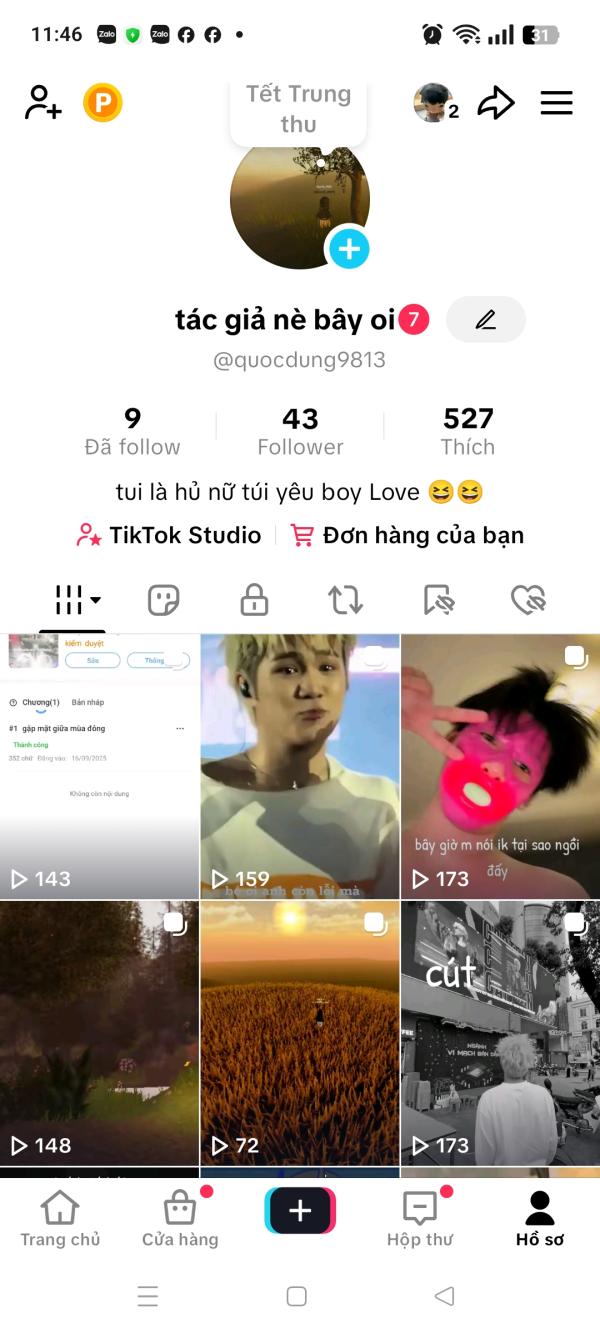Open profile views avatar with 2 badge
Image resolution: width=600 pixels, height=1333 pixels.
pyautogui.click(x=436, y=102)
